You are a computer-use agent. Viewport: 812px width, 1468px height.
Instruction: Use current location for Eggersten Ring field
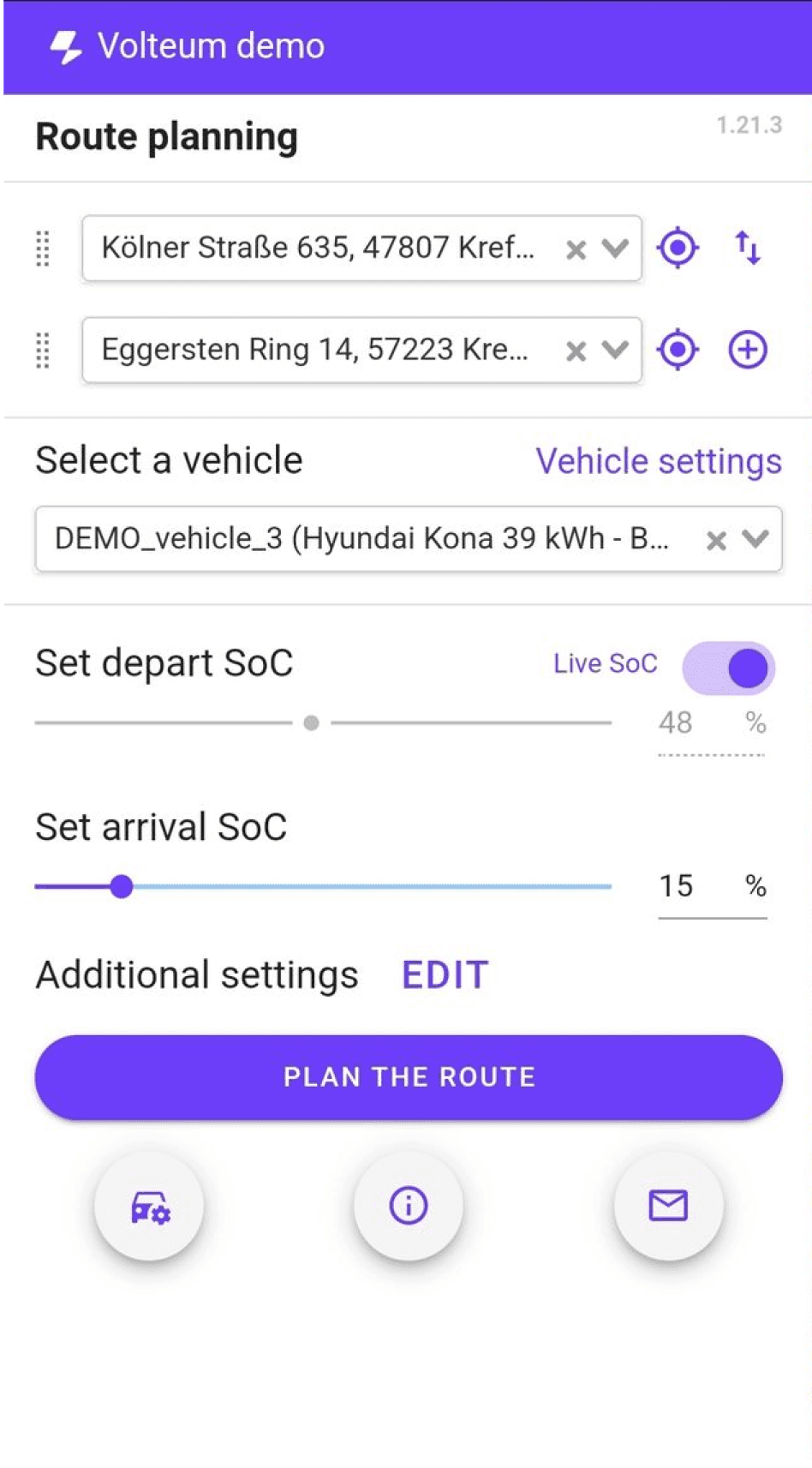click(x=678, y=350)
